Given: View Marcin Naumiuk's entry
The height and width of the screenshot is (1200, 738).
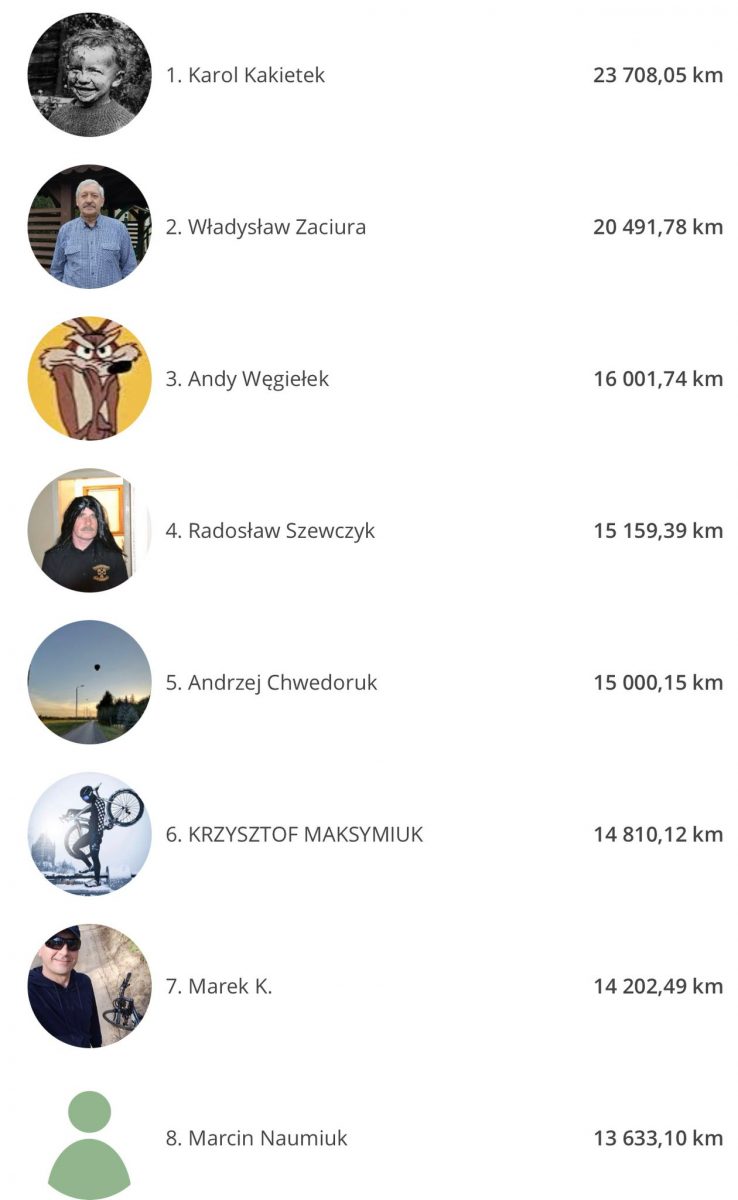Looking at the screenshot, I should [256, 1138].
